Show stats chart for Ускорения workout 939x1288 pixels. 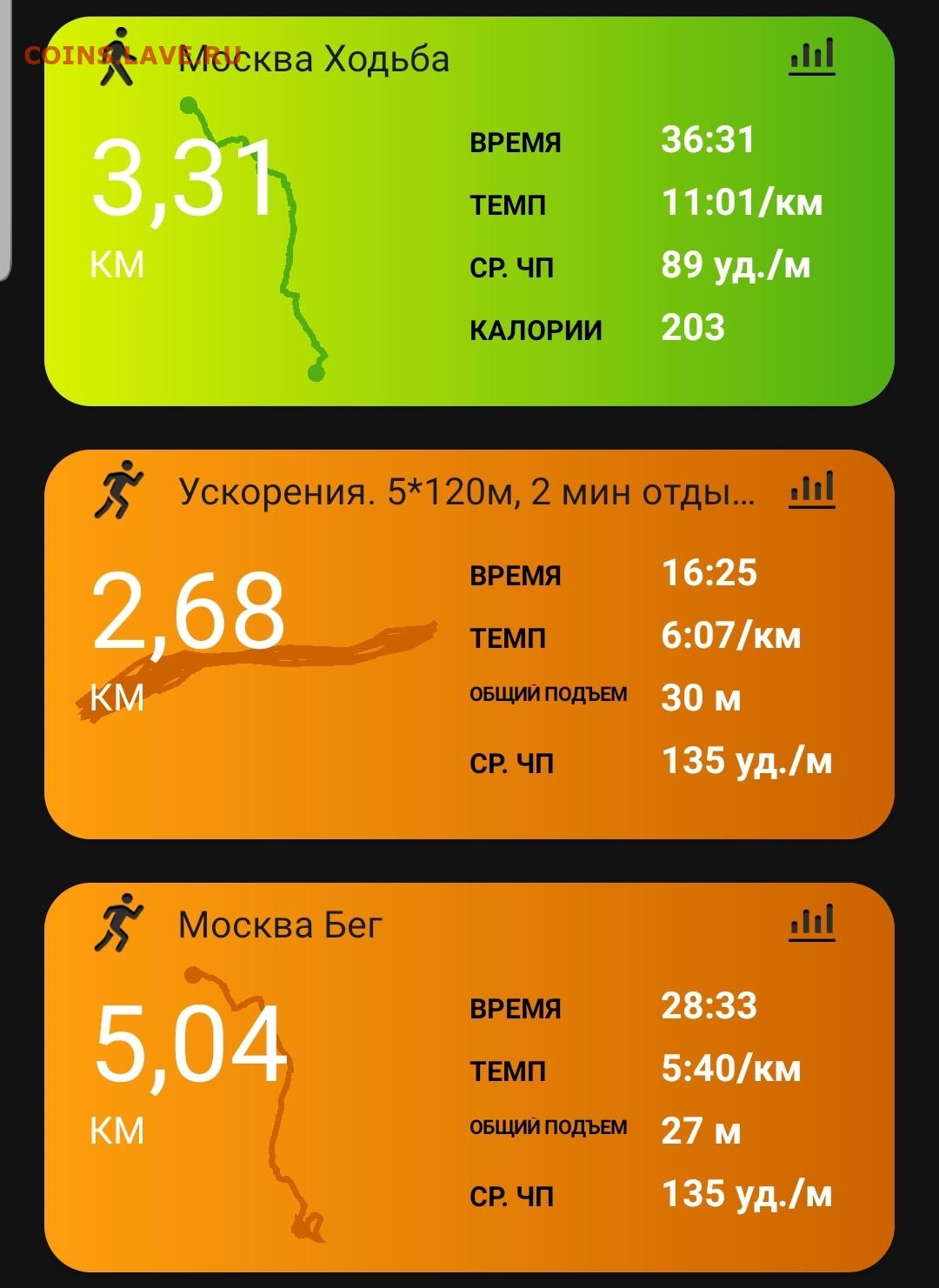point(812,491)
